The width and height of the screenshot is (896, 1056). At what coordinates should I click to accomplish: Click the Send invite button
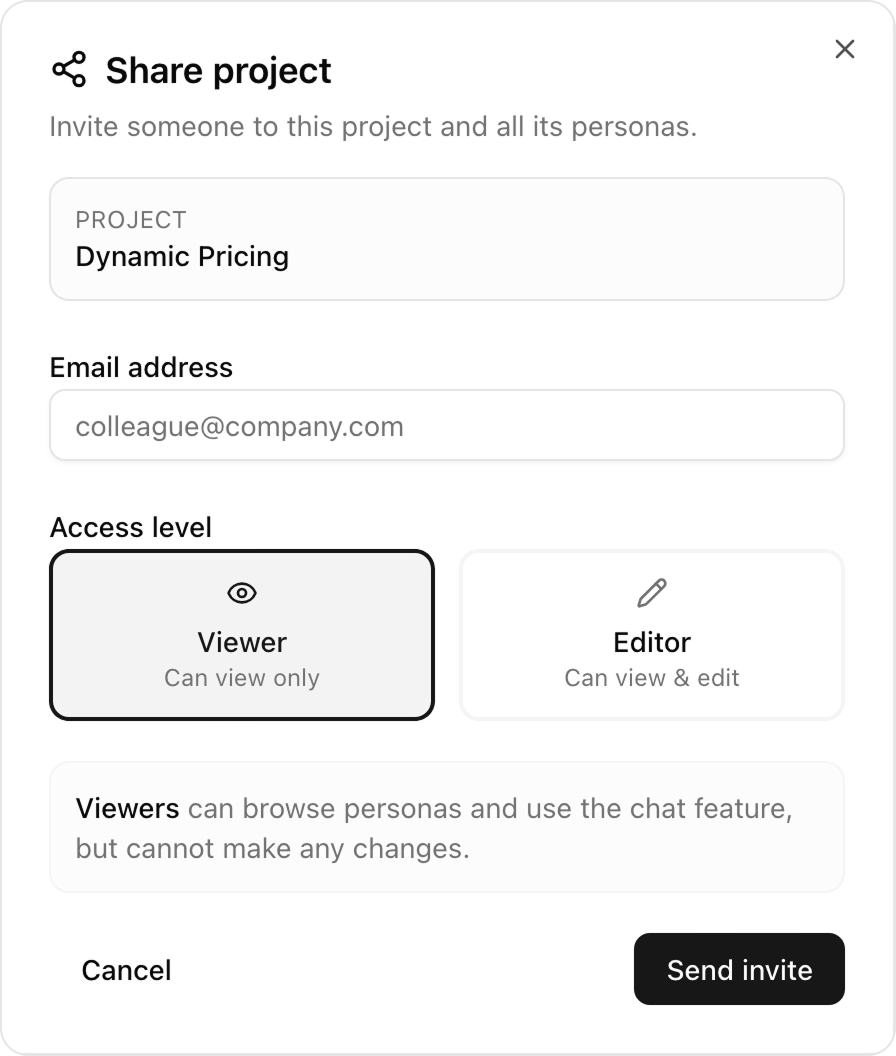(739, 969)
